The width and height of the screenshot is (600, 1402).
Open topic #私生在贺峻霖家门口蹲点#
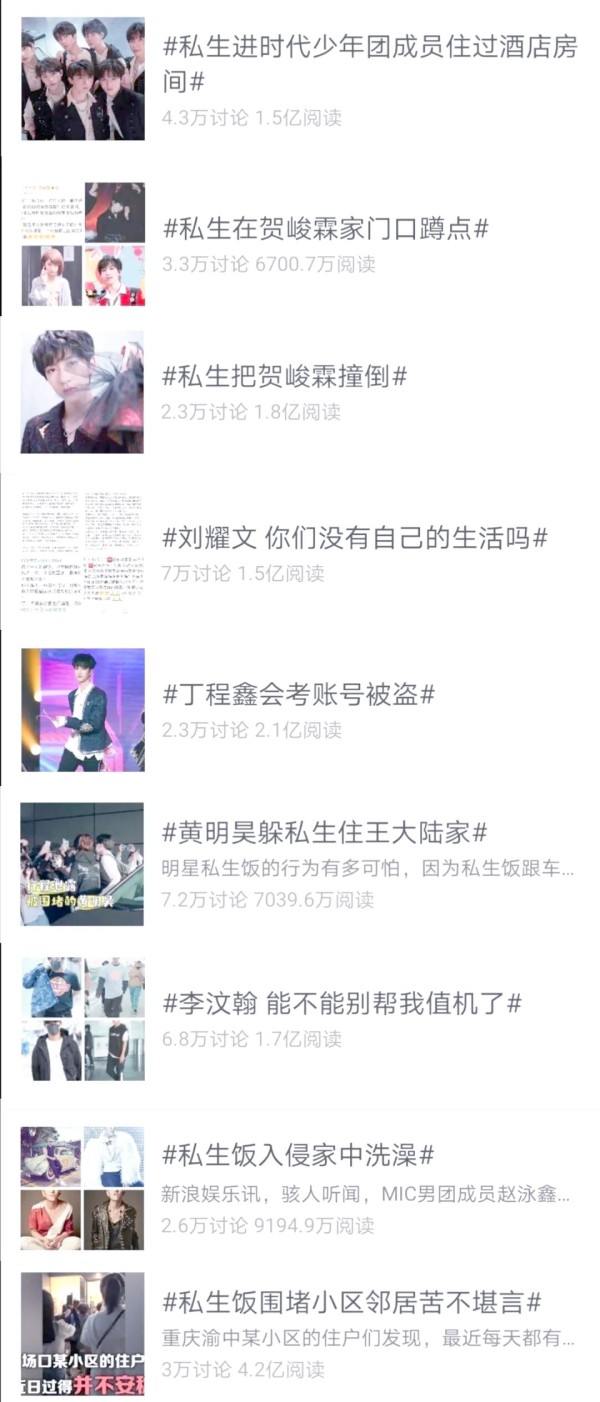click(x=325, y=228)
